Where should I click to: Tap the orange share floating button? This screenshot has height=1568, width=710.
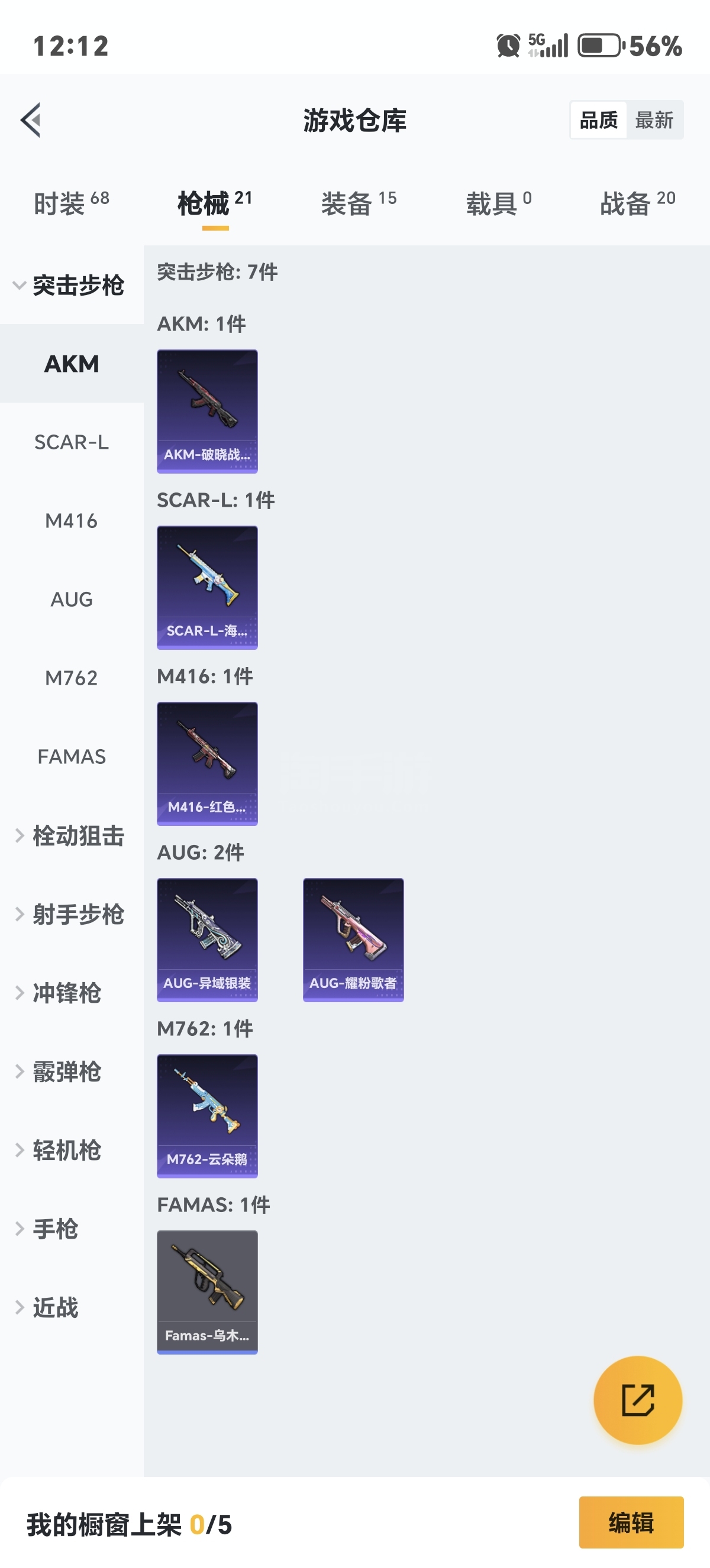coord(637,1400)
